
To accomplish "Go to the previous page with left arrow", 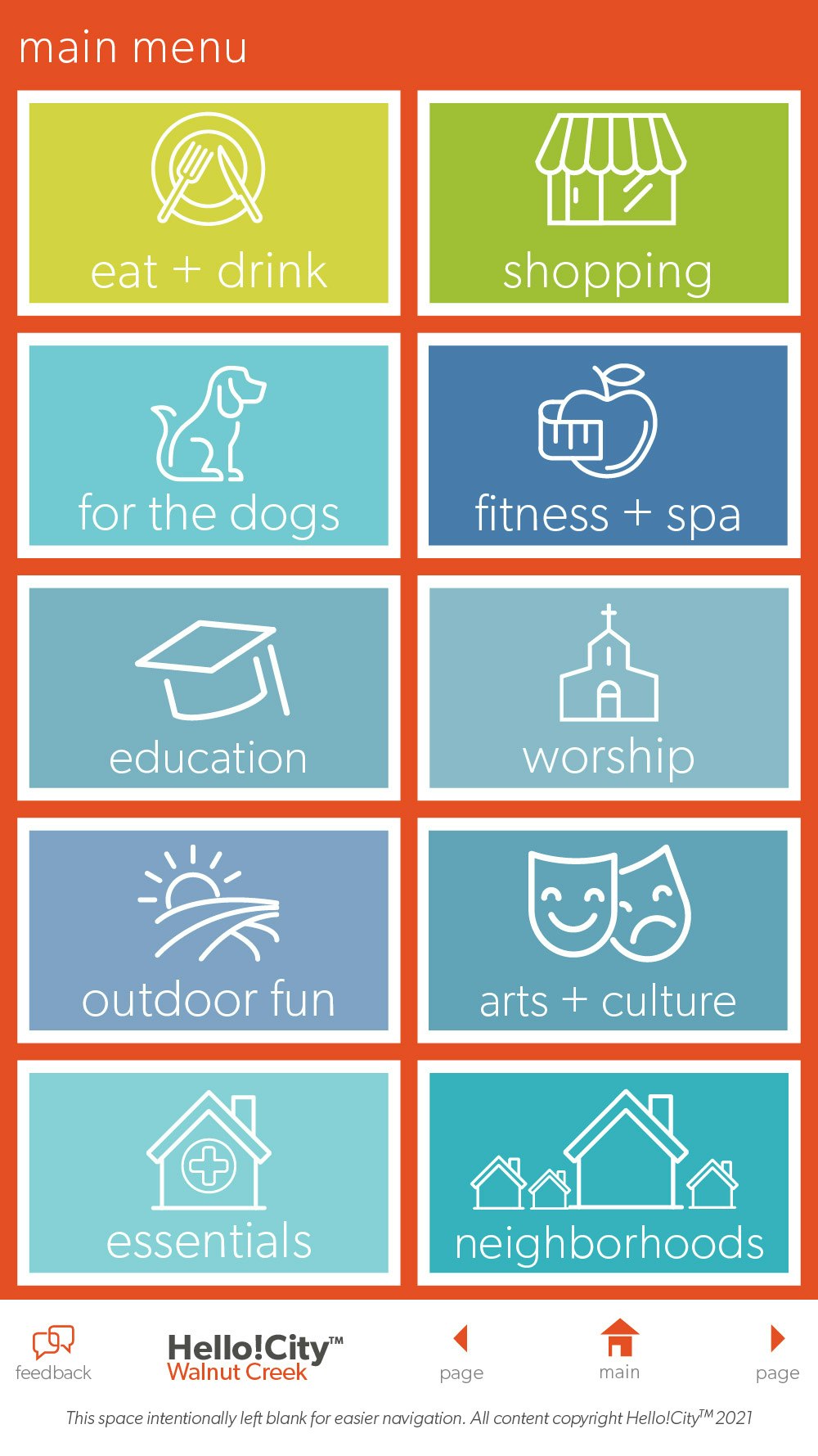I will coord(461,1340).
